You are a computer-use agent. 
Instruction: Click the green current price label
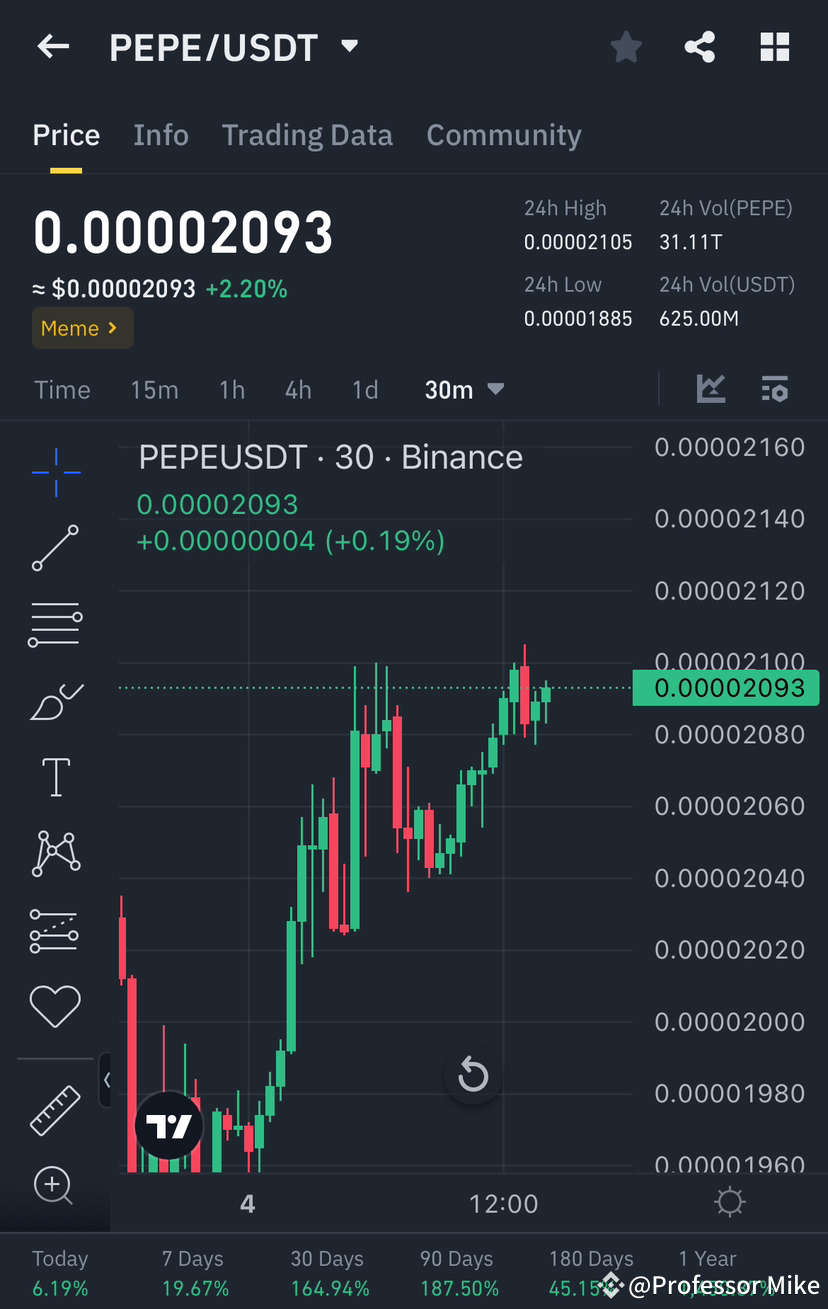pyautogui.click(x=725, y=687)
